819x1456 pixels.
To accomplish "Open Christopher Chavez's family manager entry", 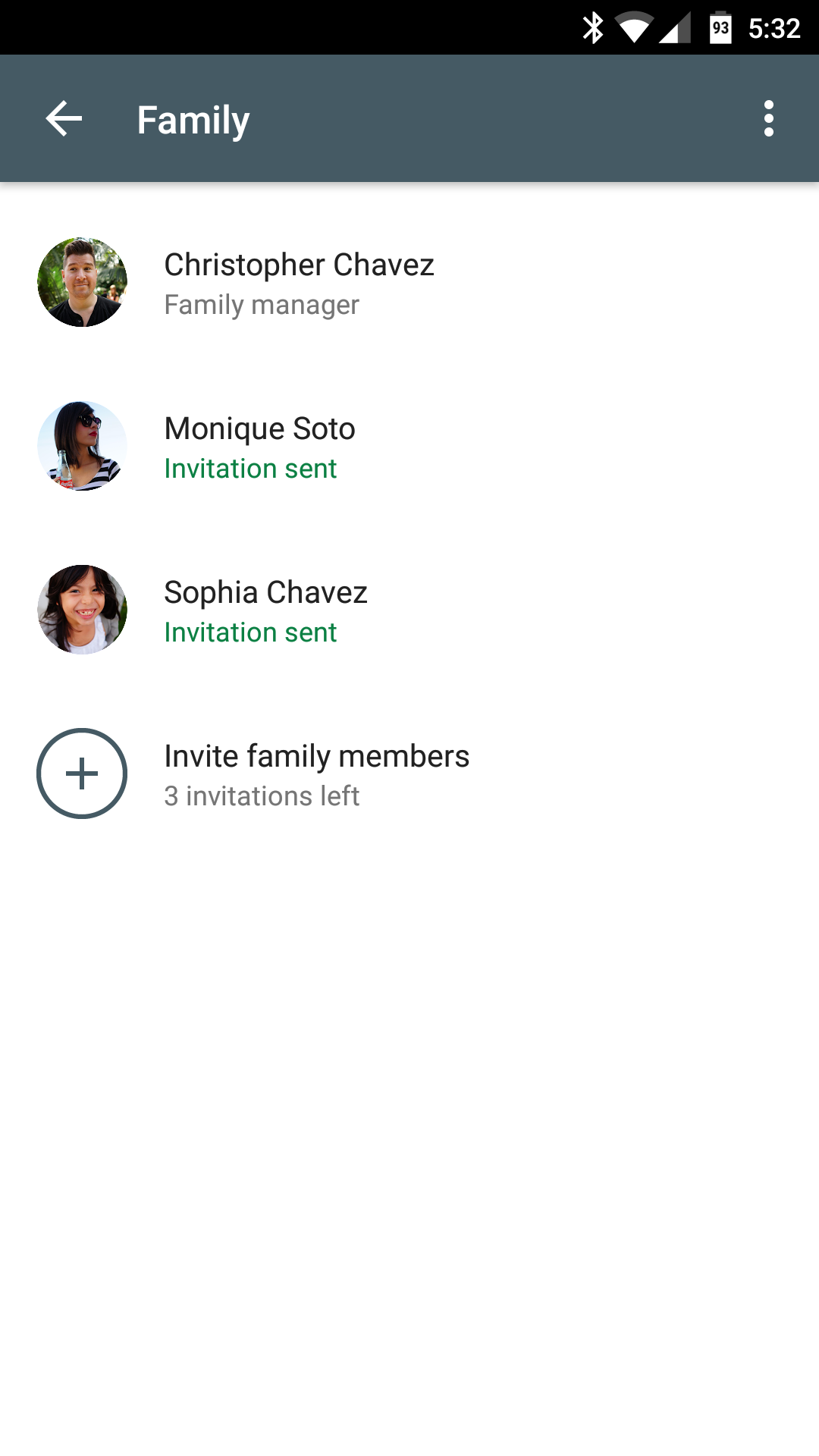I will (x=409, y=282).
